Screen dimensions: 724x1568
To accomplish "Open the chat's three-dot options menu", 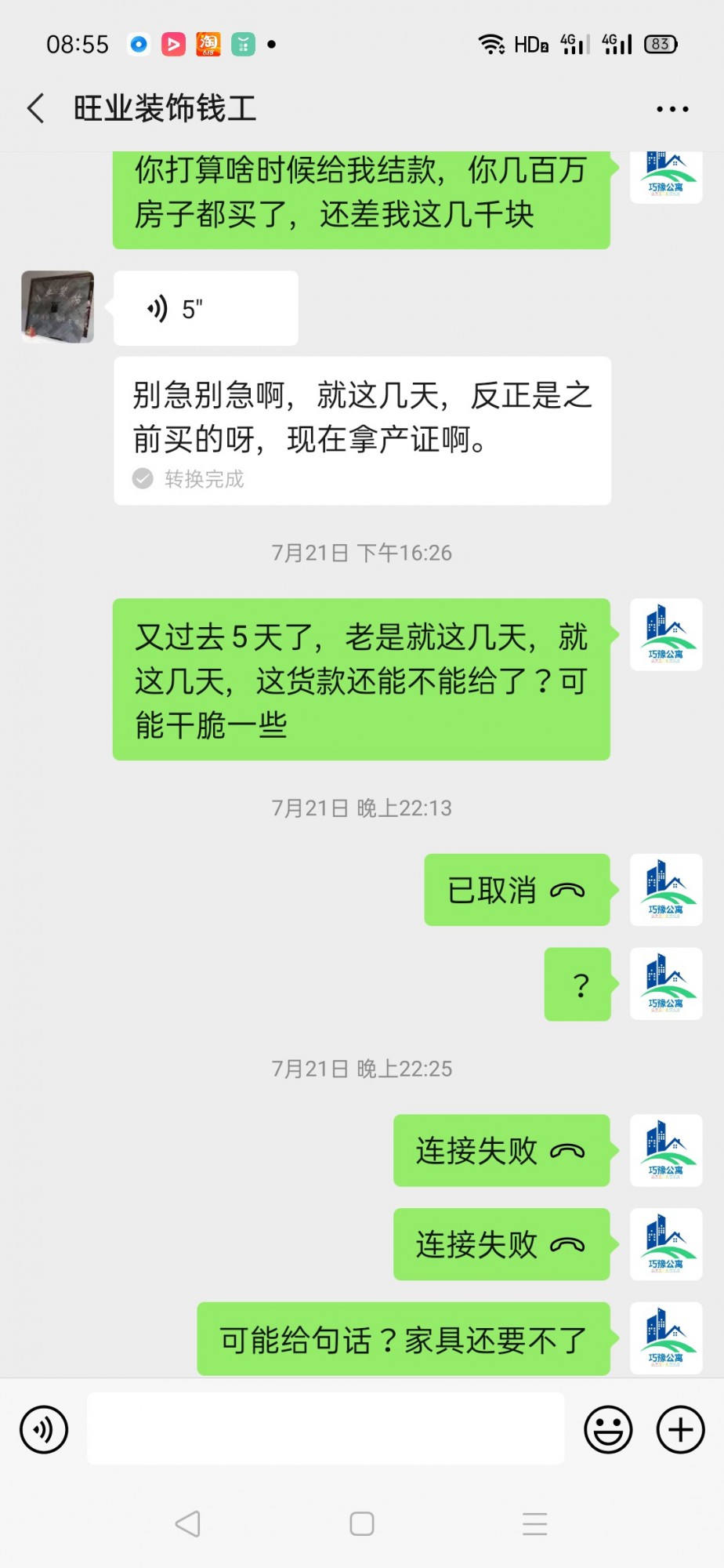I will click(x=672, y=109).
